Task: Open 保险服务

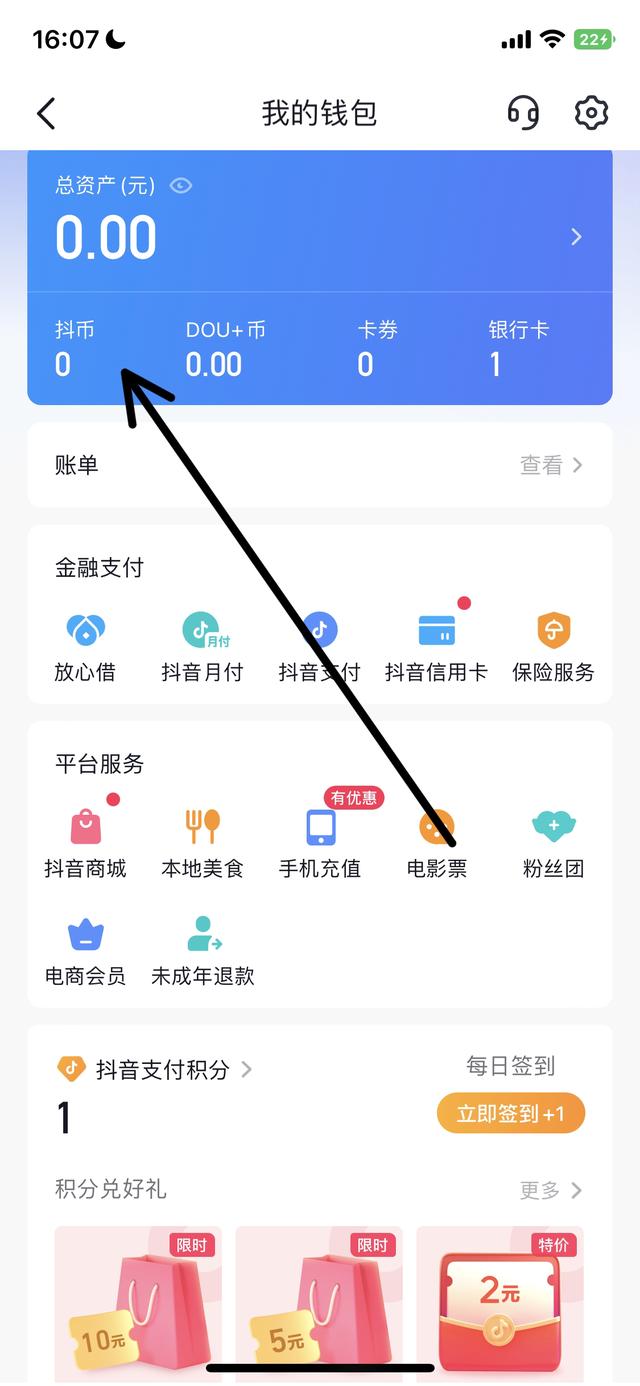Action: click(x=553, y=648)
